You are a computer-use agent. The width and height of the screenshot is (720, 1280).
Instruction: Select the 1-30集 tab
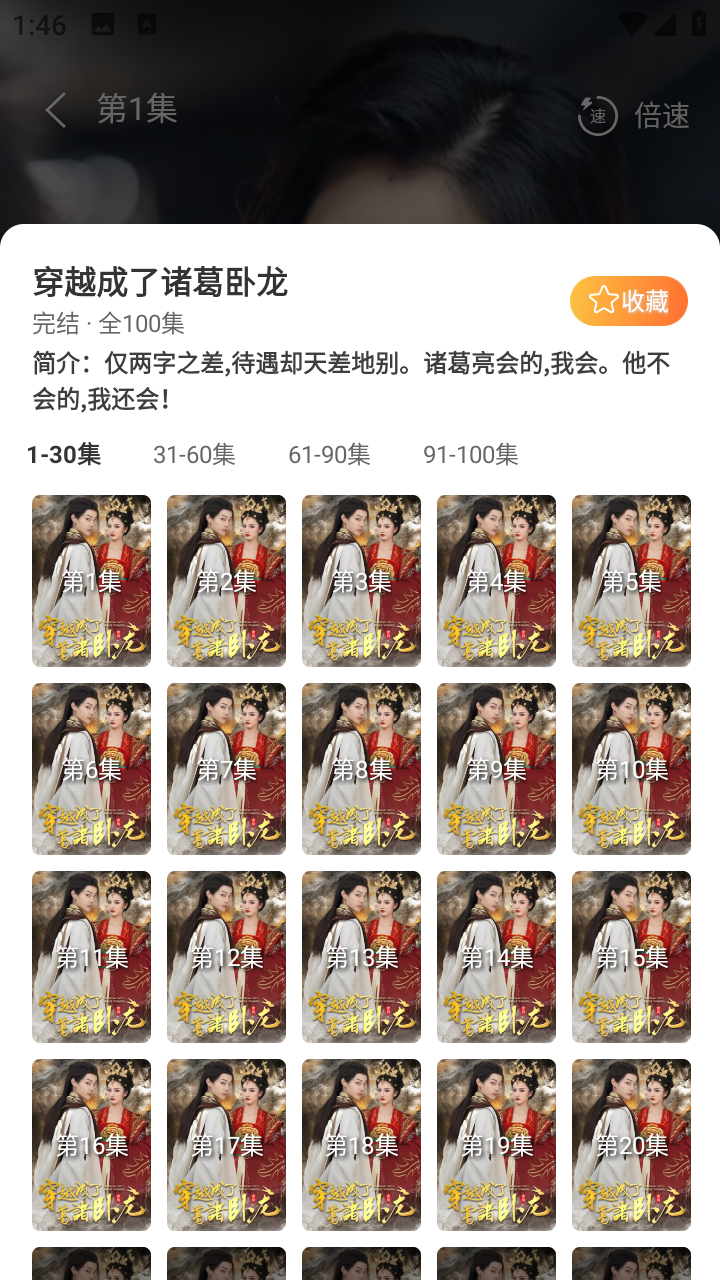pos(64,454)
